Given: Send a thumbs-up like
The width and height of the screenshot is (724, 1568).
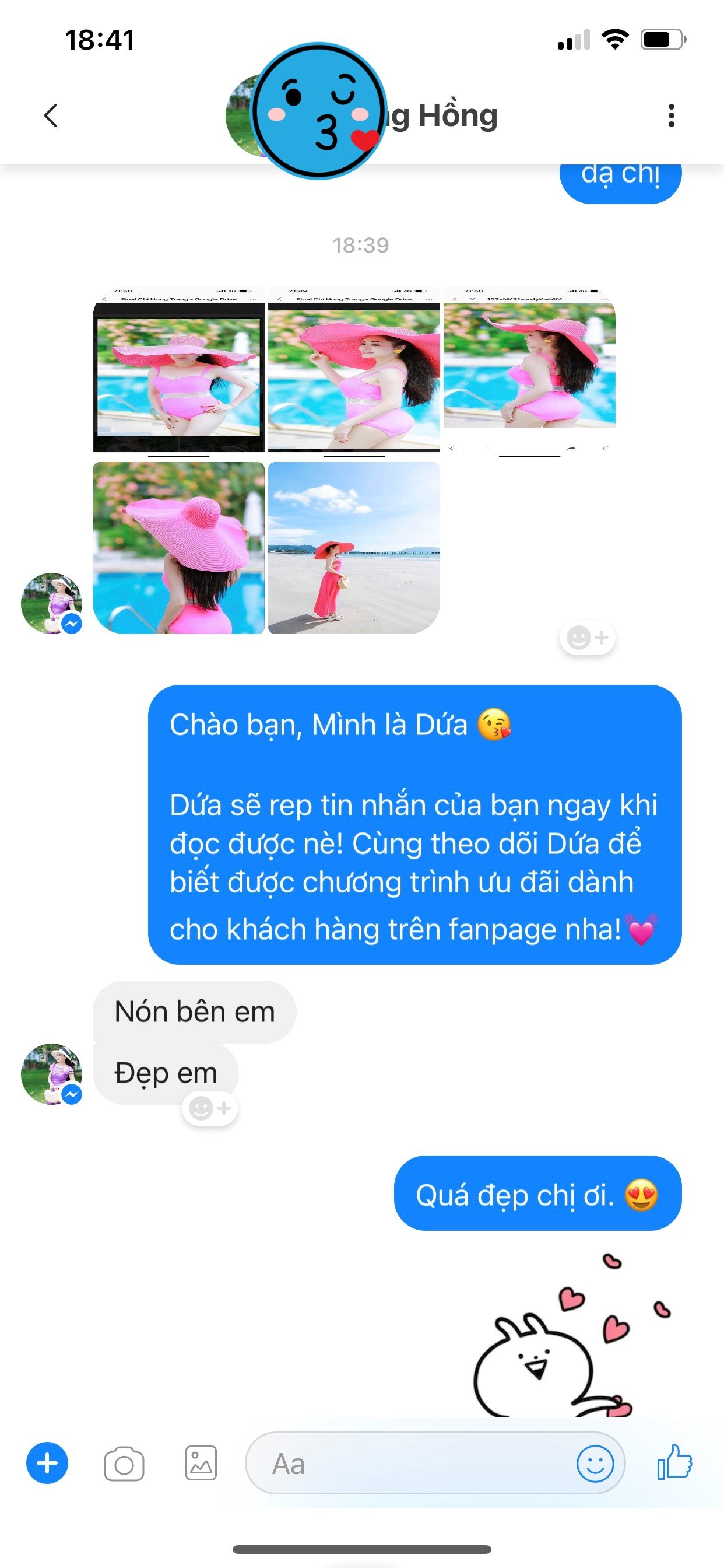Looking at the screenshot, I should point(674,1462).
